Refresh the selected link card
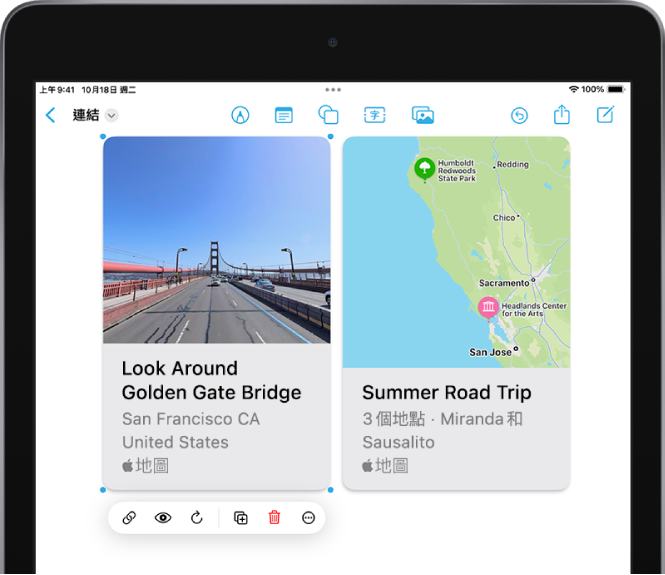Image resolution: width=665 pixels, height=575 pixels. (197, 518)
